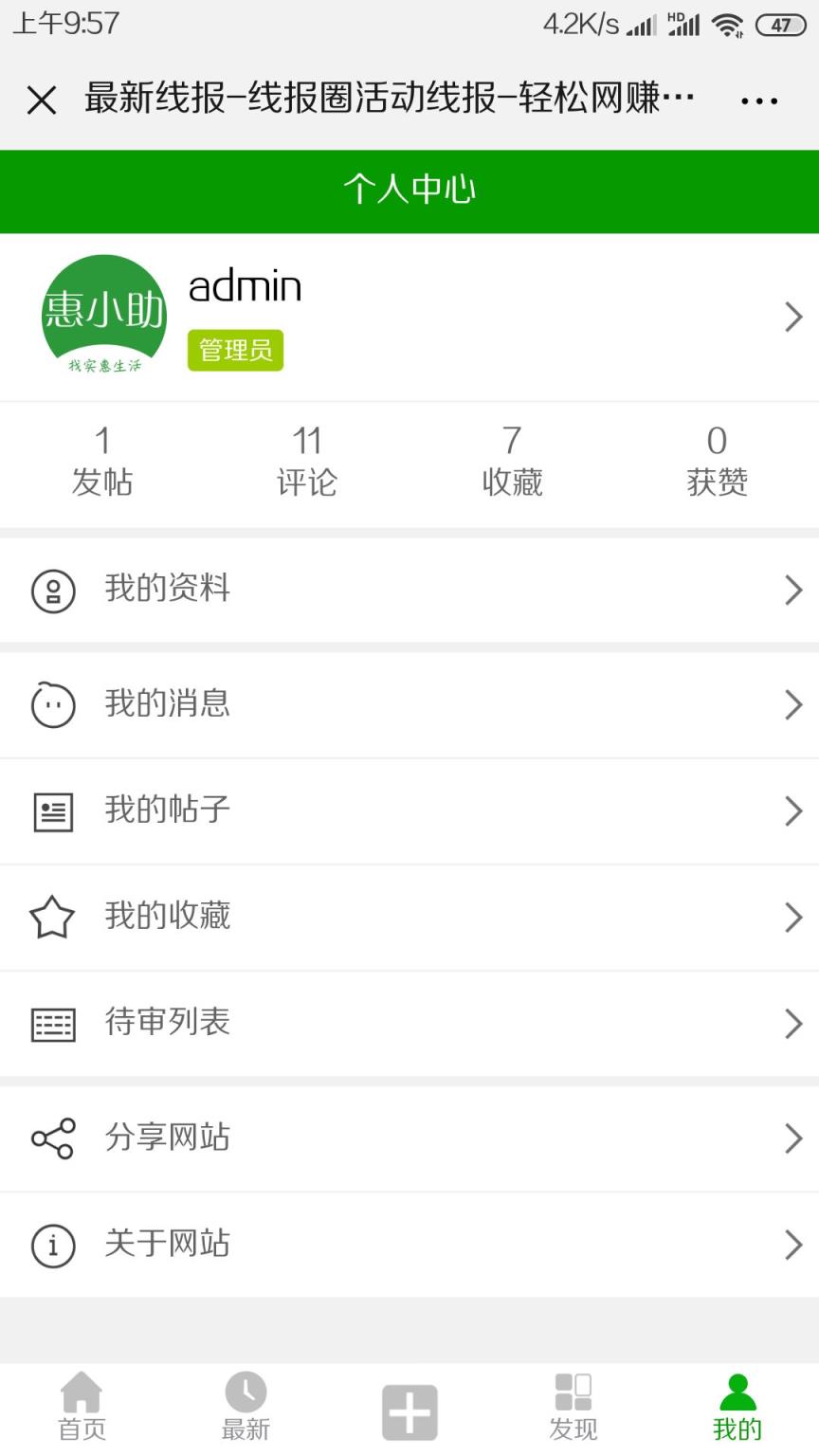This screenshot has height=1456, width=819.
Task: Tap the 分享网站 share network icon
Action: [x=53, y=1137]
